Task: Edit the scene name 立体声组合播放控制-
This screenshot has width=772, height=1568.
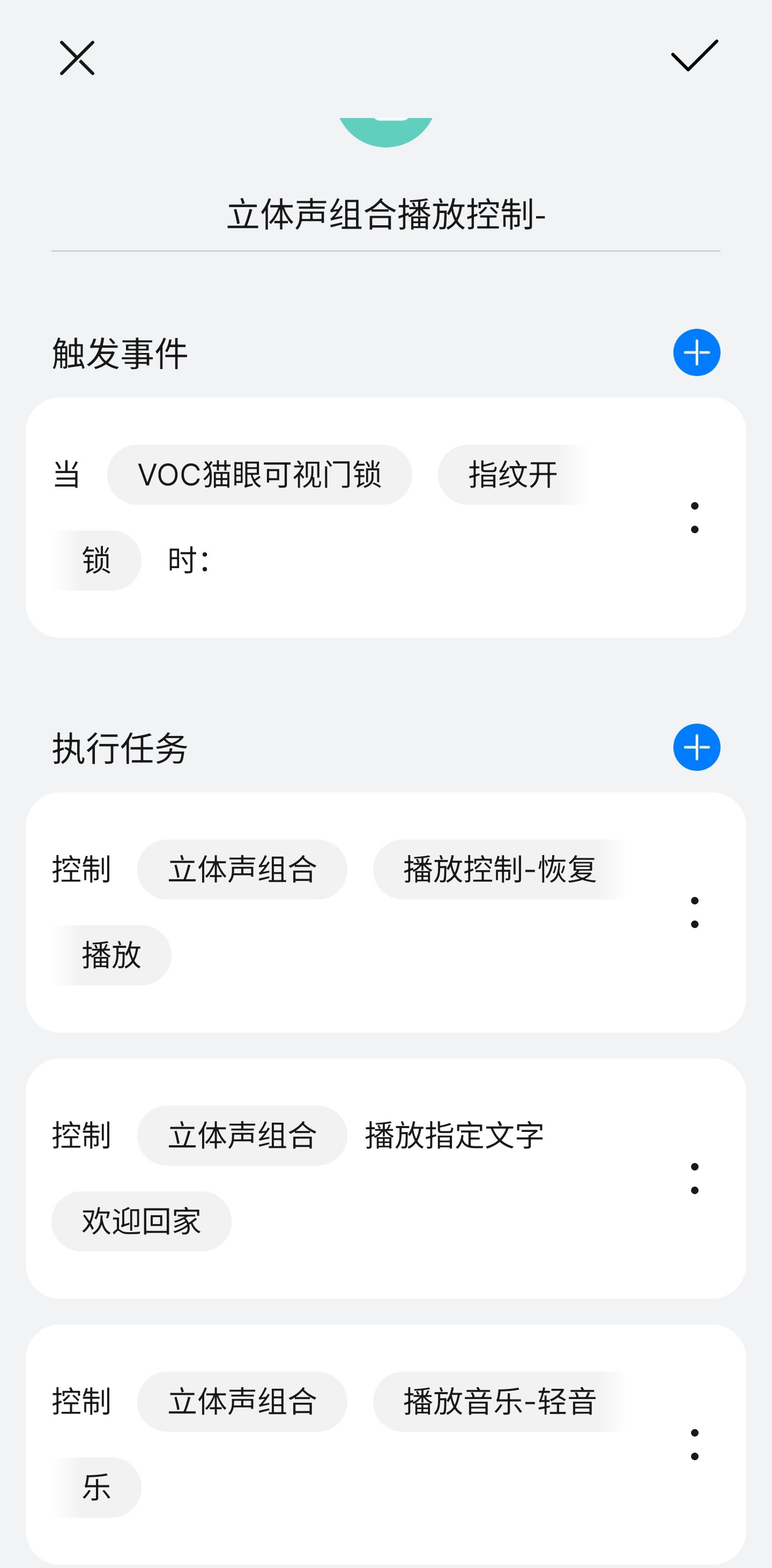Action: pyautogui.click(x=385, y=214)
